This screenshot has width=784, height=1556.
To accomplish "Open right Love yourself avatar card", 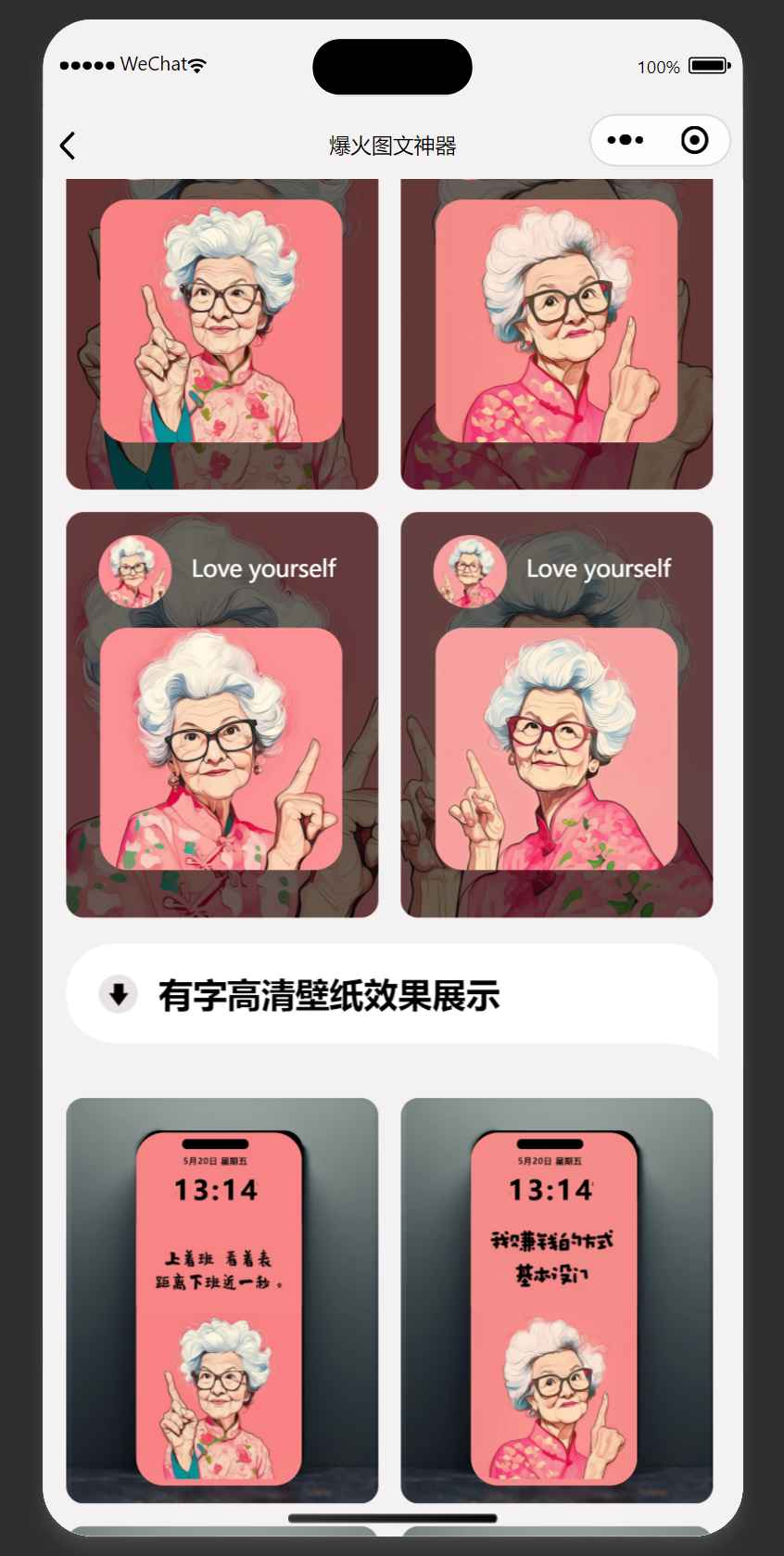I will click(556, 714).
